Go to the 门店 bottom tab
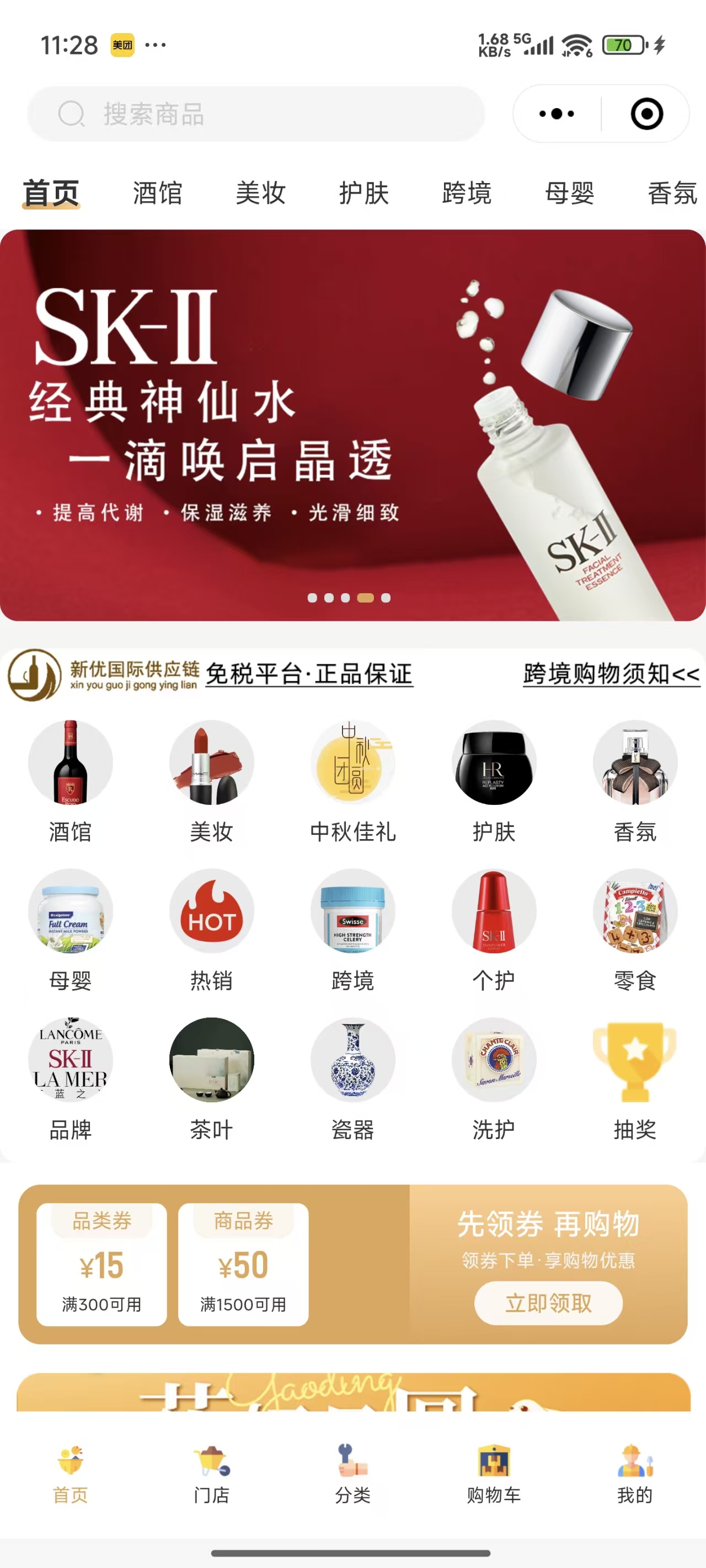706x1568 pixels. pyautogui.click(x=211, y=1474)
